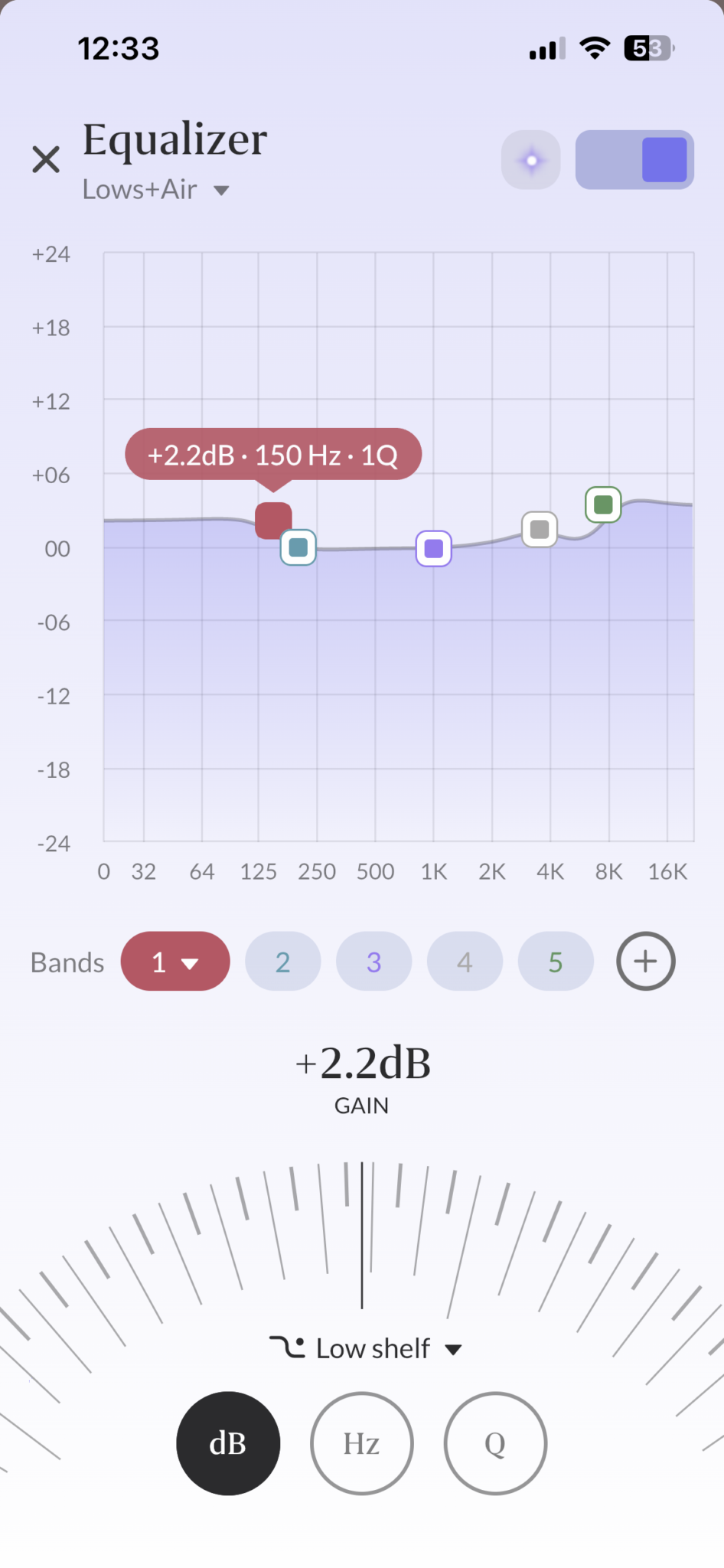Tap the gain adjustment dial
The image size is (724, 1568).
click(362, 1233)
